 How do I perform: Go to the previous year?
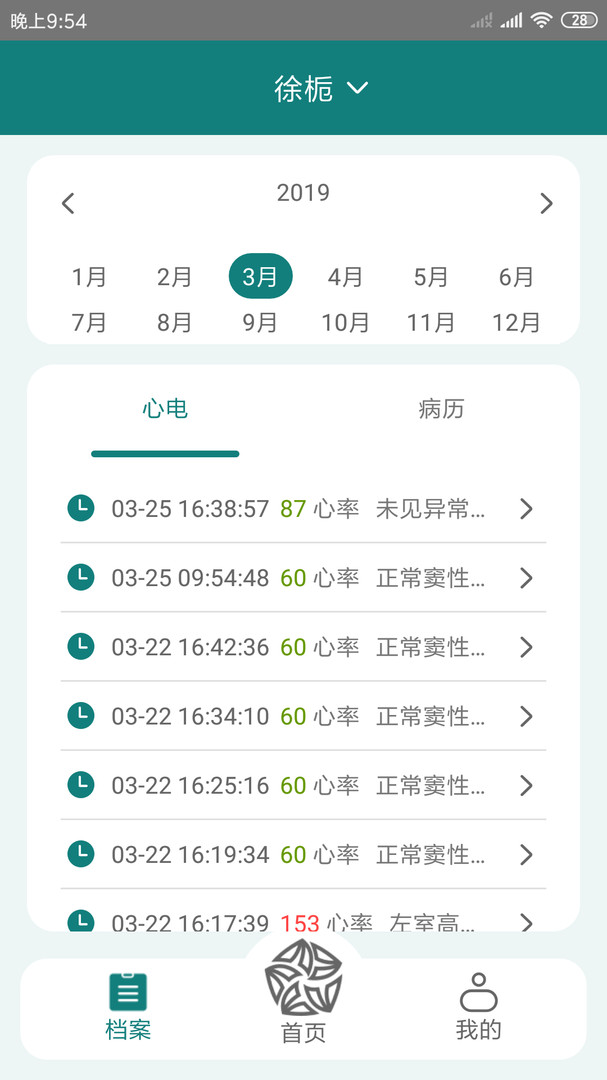(68, 203)
